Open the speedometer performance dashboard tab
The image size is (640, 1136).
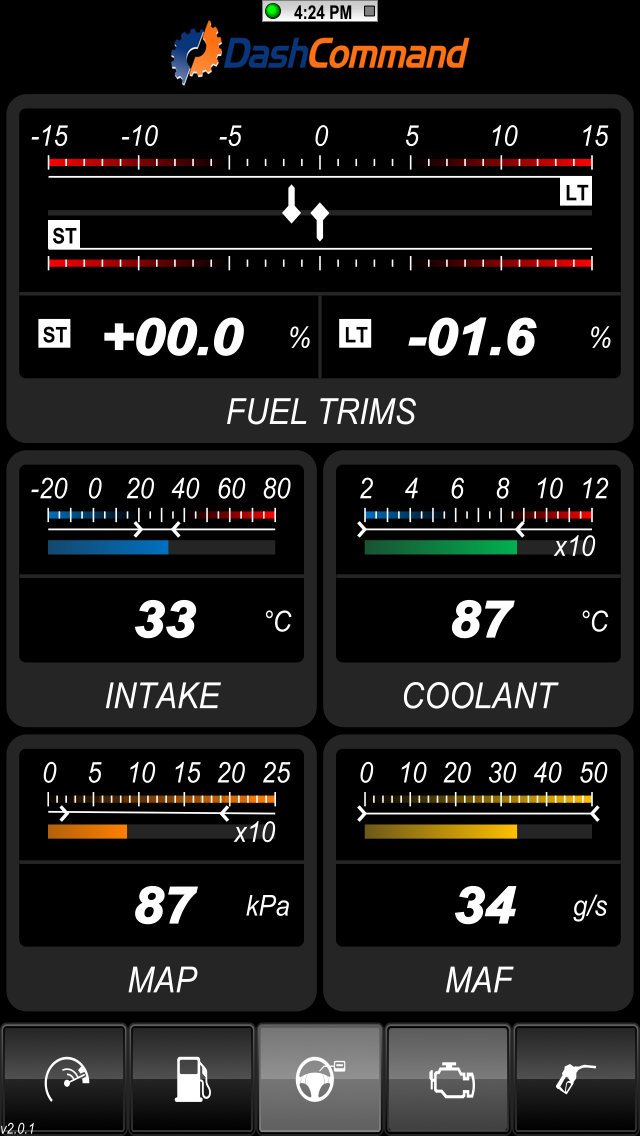65,1079
